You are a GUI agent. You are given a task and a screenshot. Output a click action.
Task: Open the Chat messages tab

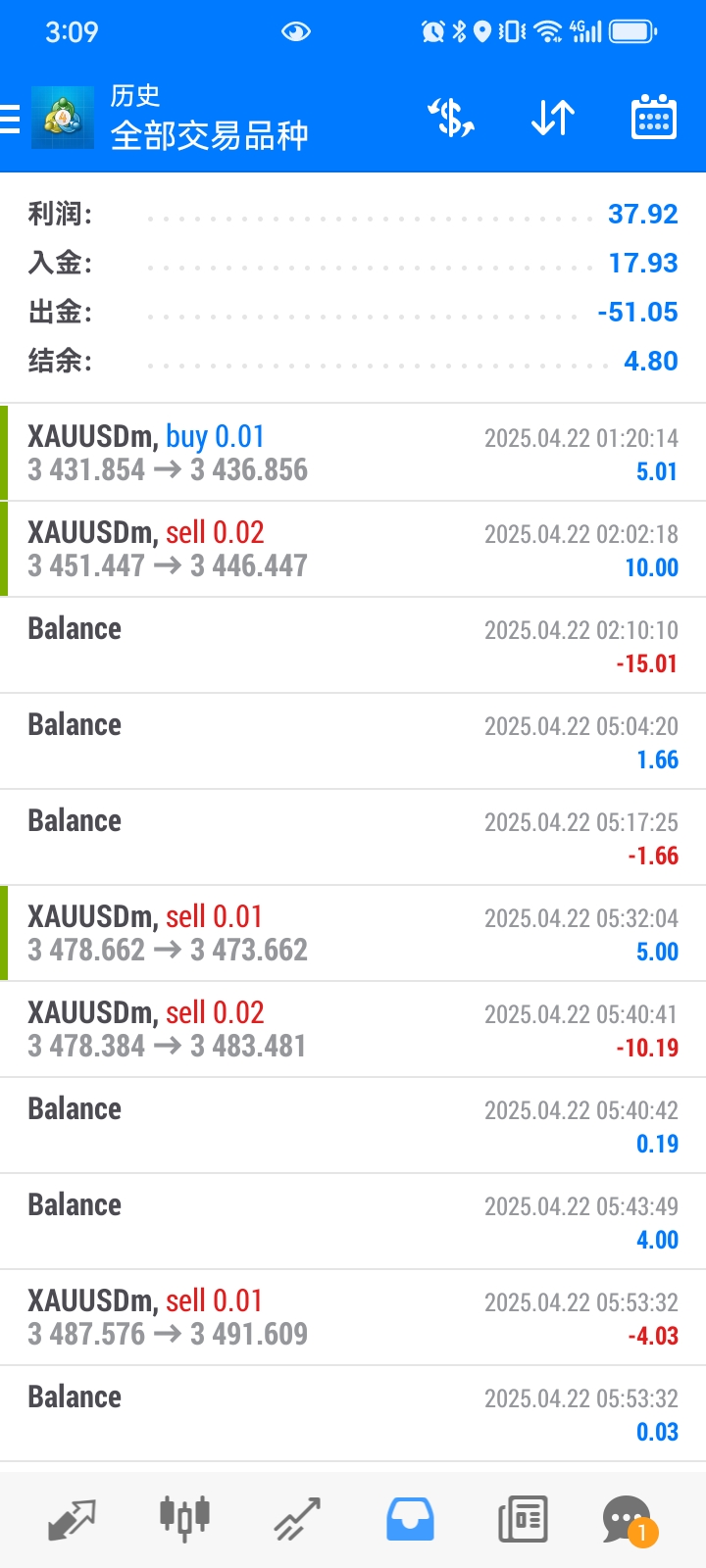click(x=629, y=1520)
